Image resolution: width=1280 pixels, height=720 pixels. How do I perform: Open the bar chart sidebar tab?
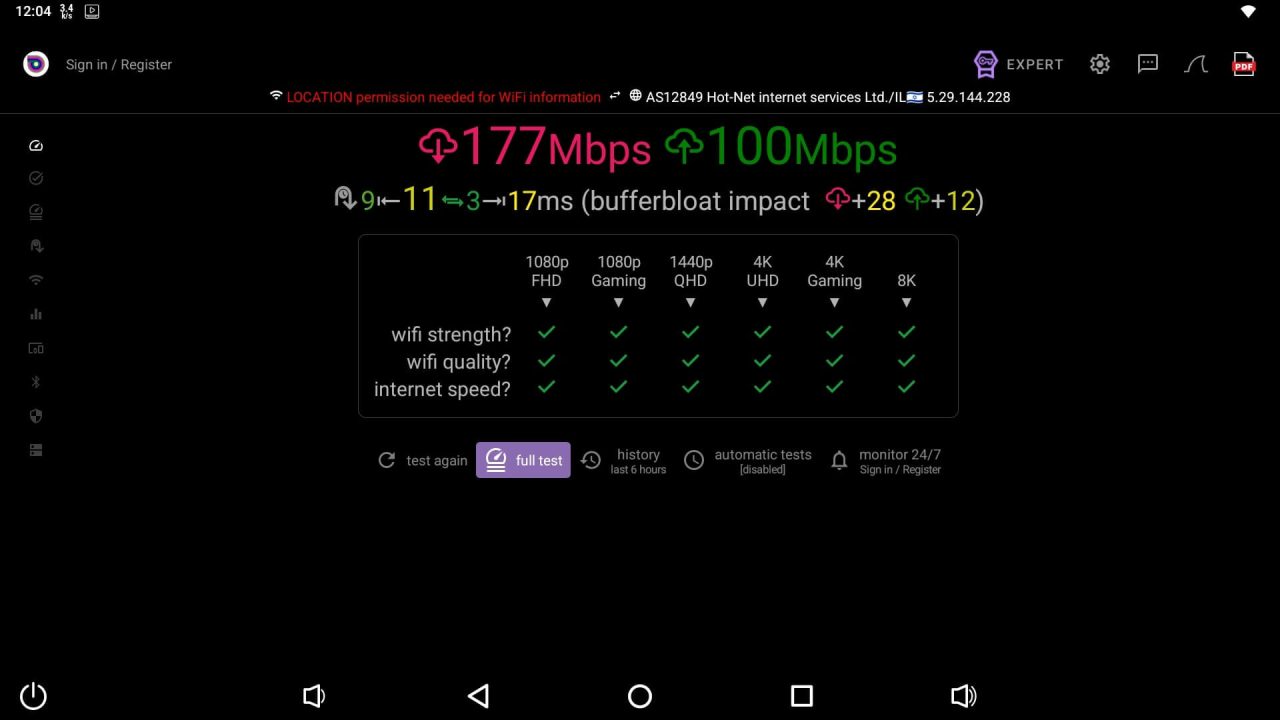pos(36,314)
